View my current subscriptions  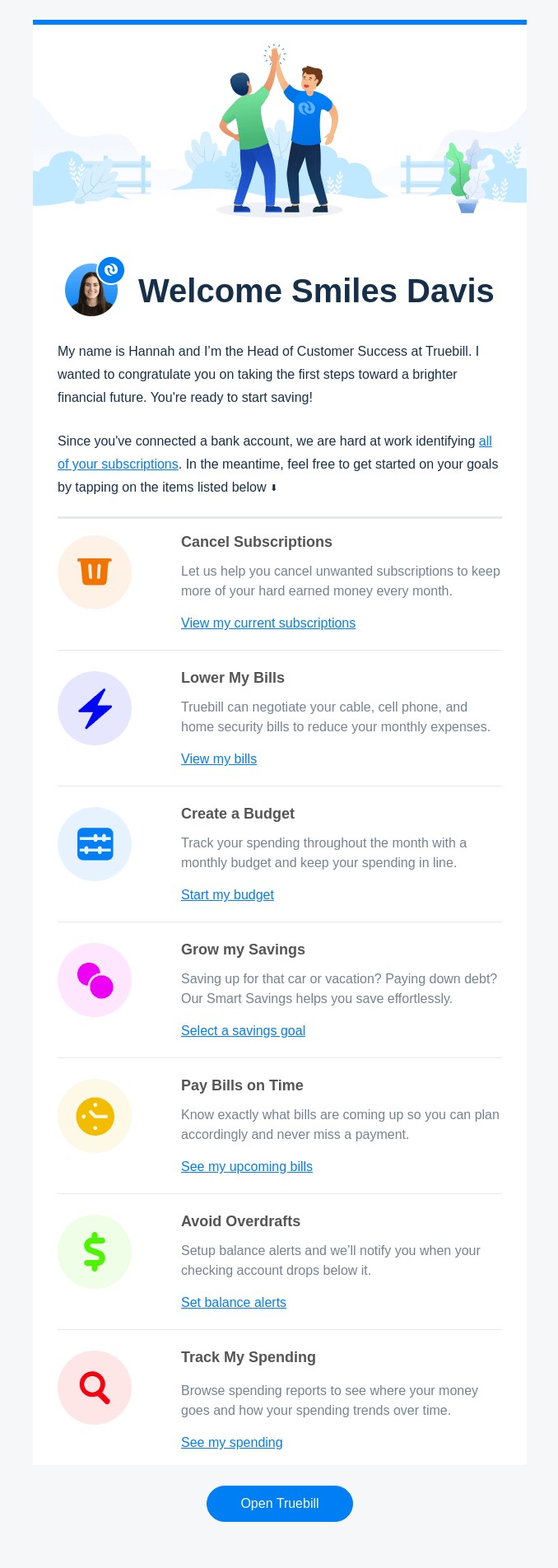(x=268, y=623)
